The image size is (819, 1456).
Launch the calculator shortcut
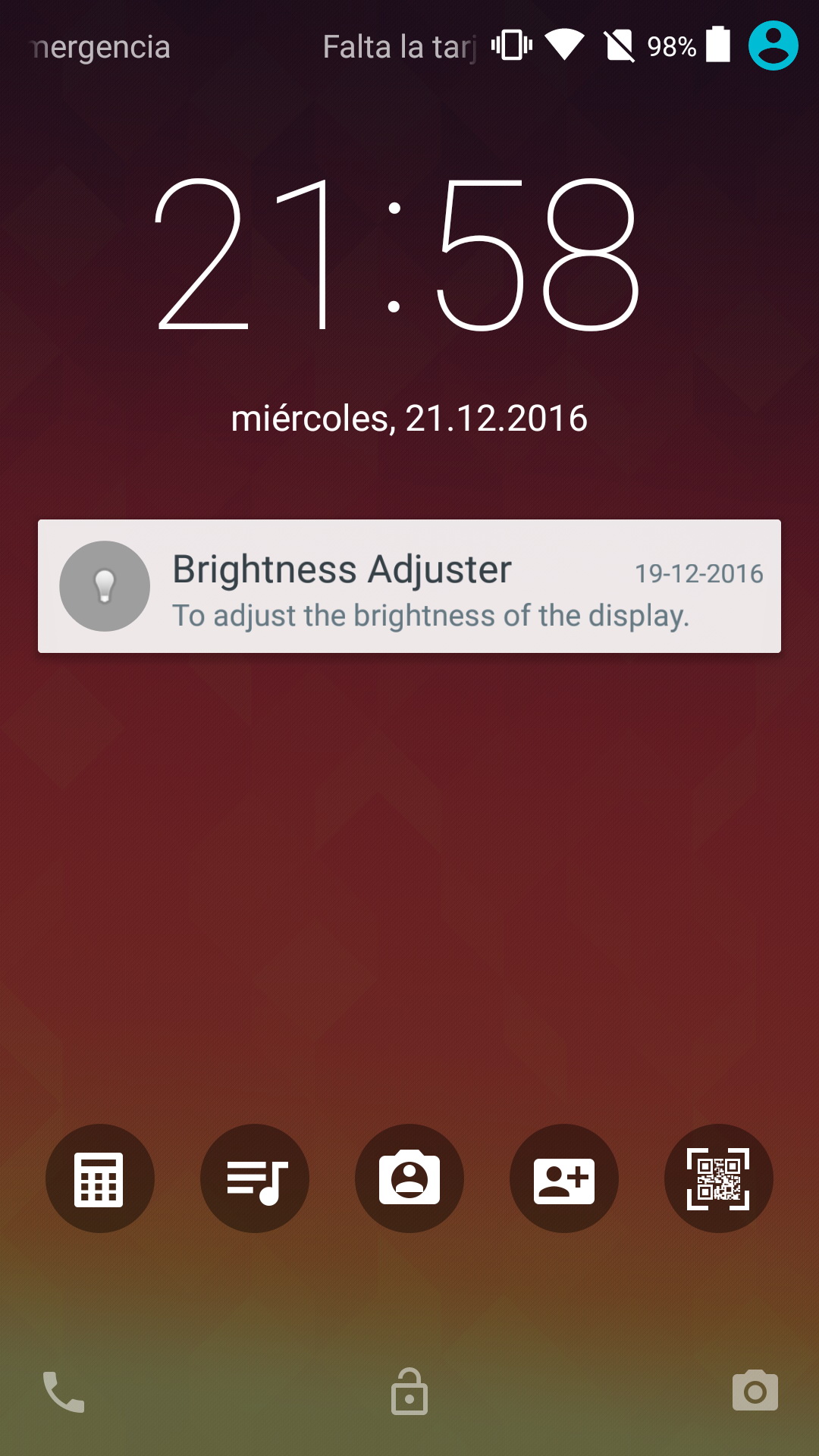(x=99, y=1178)
